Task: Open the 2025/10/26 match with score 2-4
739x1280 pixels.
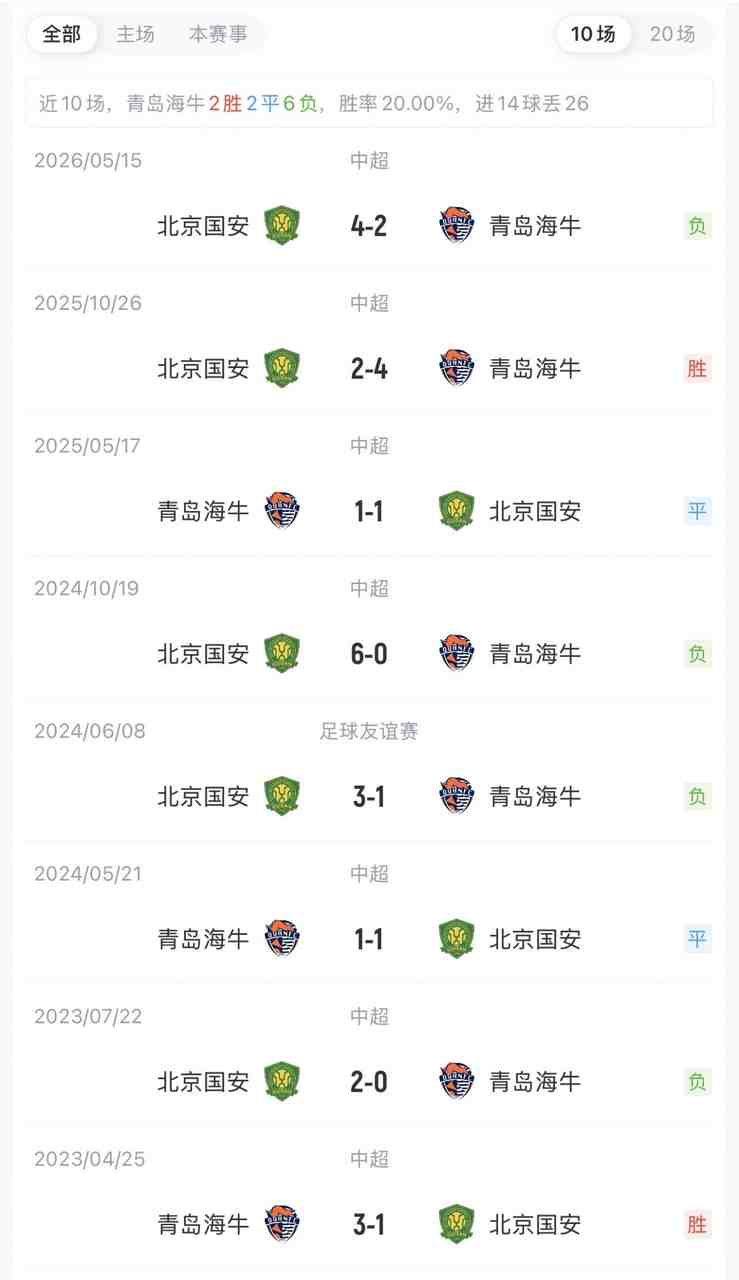Action: click(369, 348)
